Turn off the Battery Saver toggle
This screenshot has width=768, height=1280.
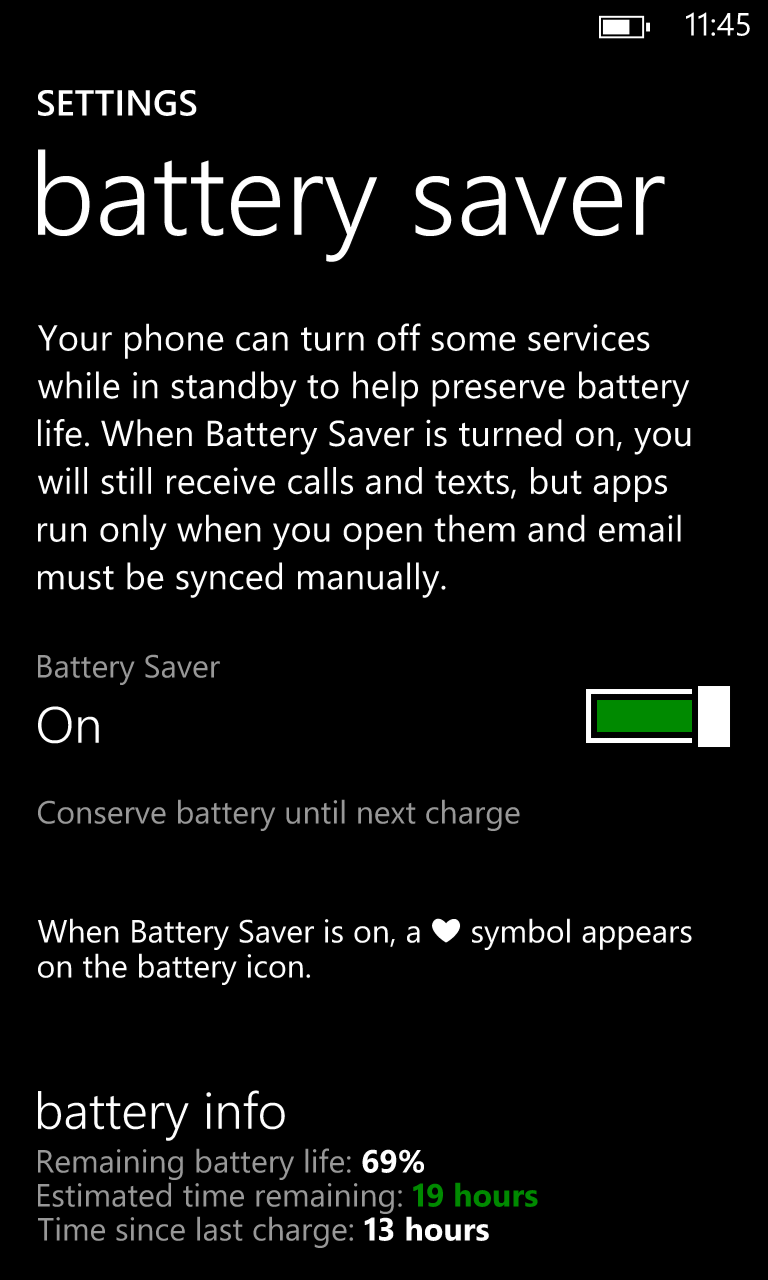point(657,716)
